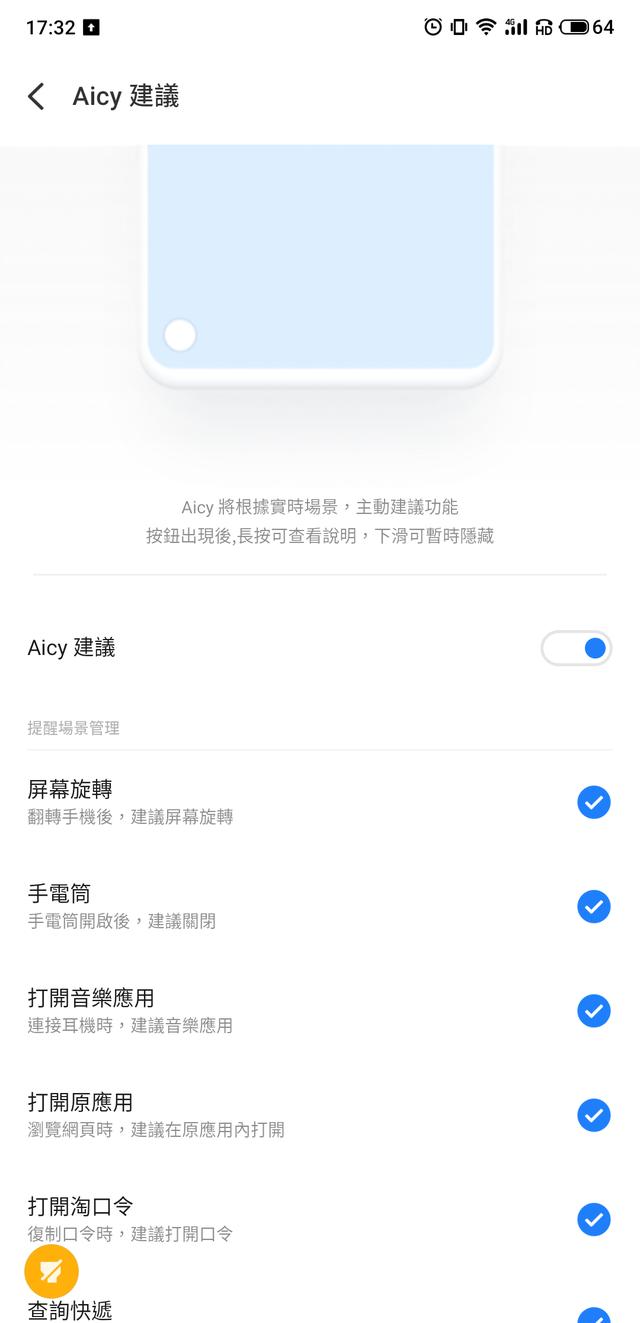Screen dimensions: 640x1323
Task: Go back from Aicy 建議 page
Action: pos(37,97)
